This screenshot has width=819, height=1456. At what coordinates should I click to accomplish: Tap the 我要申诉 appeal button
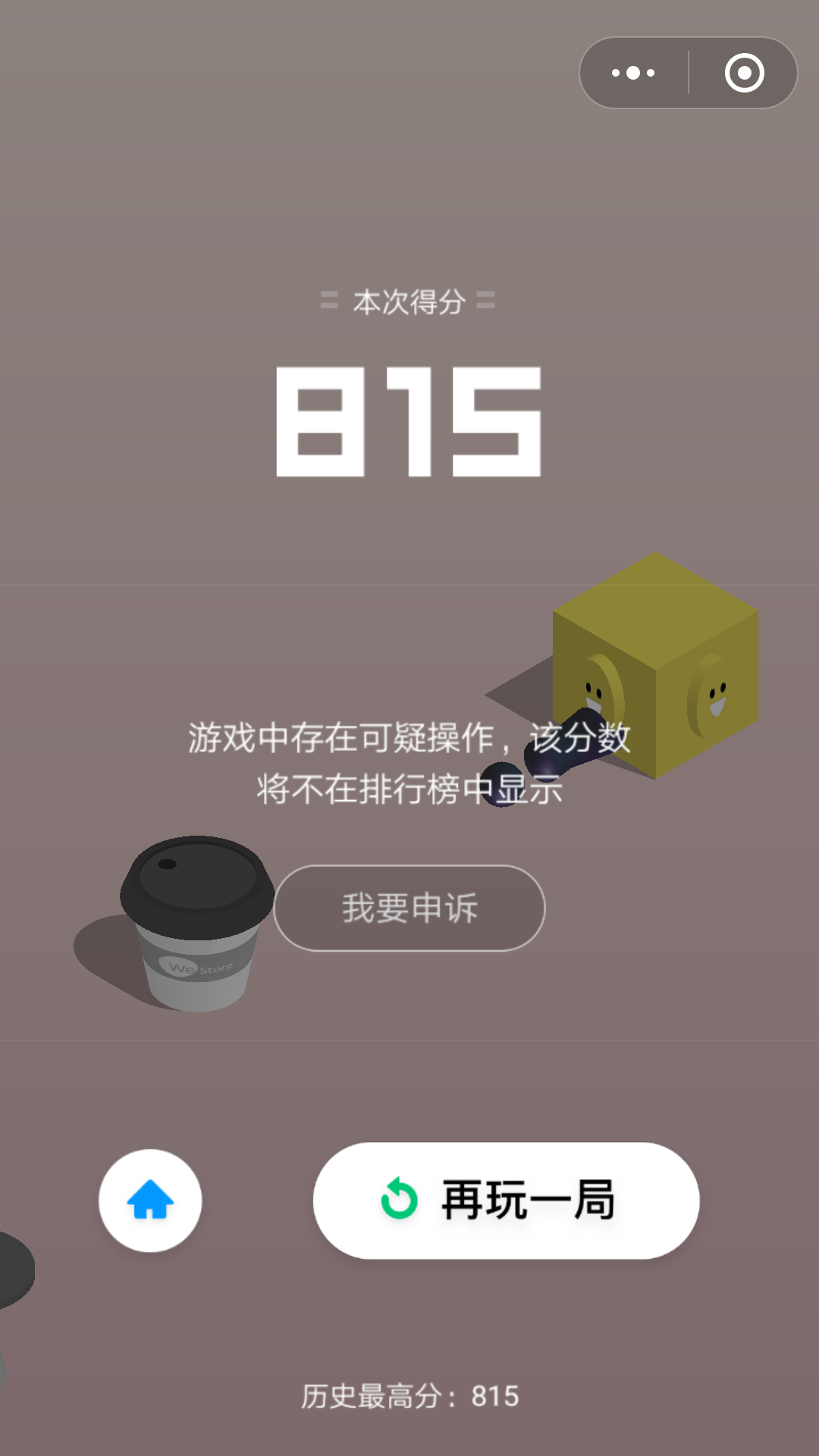409,908
